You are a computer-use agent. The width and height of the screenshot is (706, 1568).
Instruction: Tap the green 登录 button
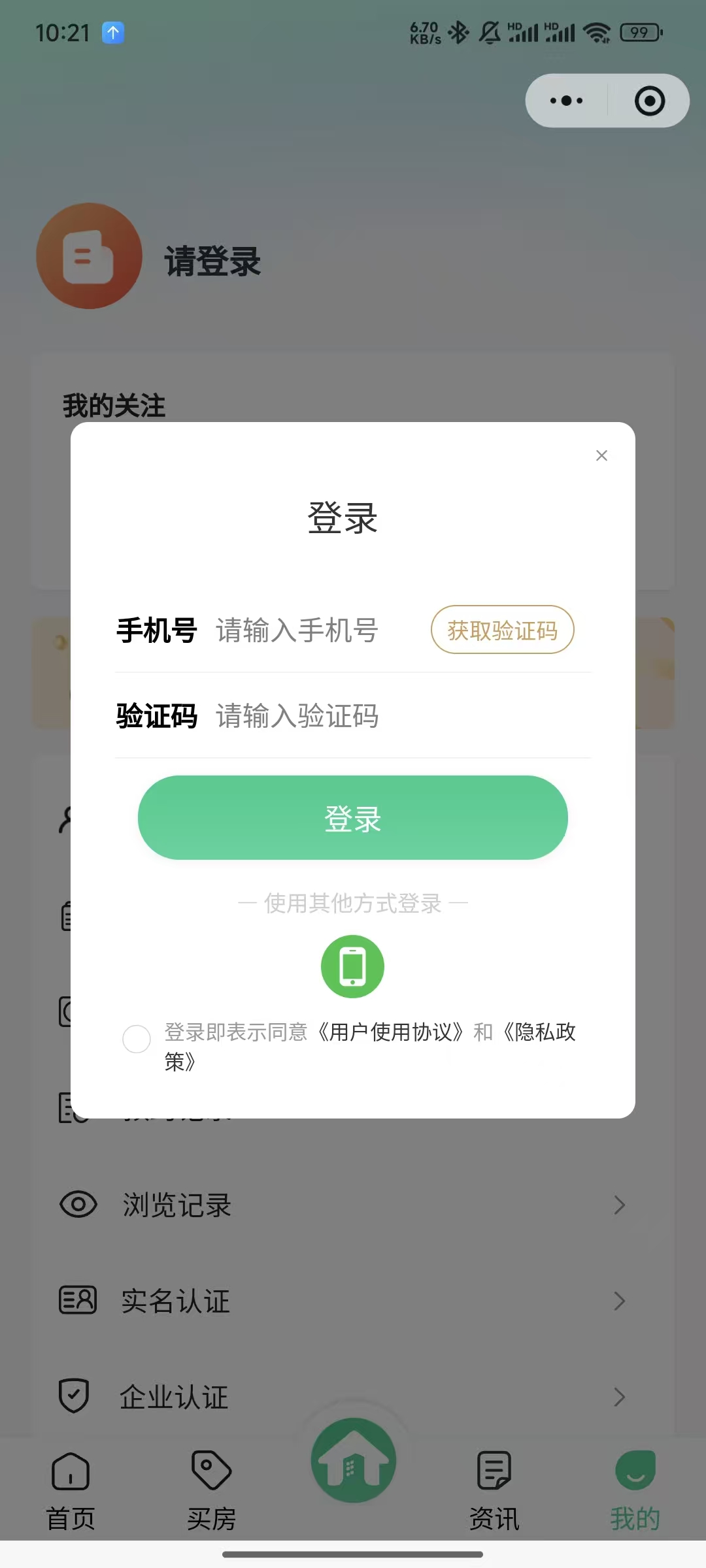click(x=353, y=818)
